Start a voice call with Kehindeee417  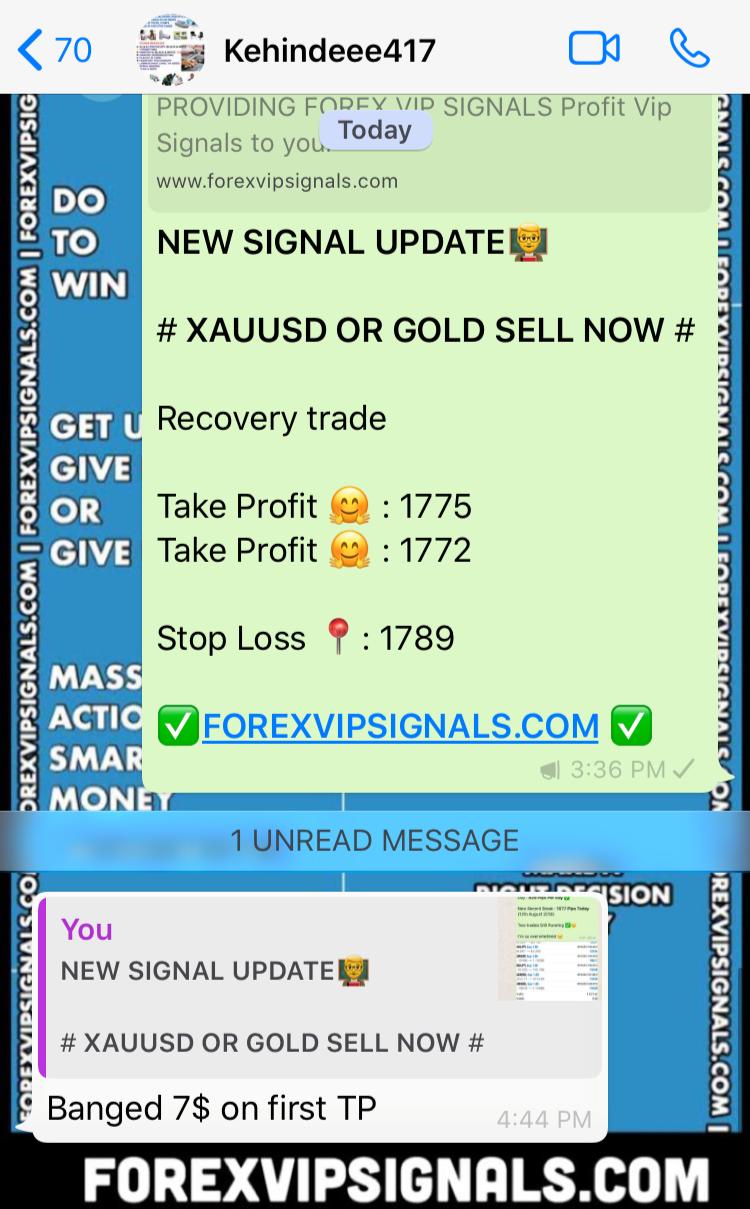[x=689, y=48]
